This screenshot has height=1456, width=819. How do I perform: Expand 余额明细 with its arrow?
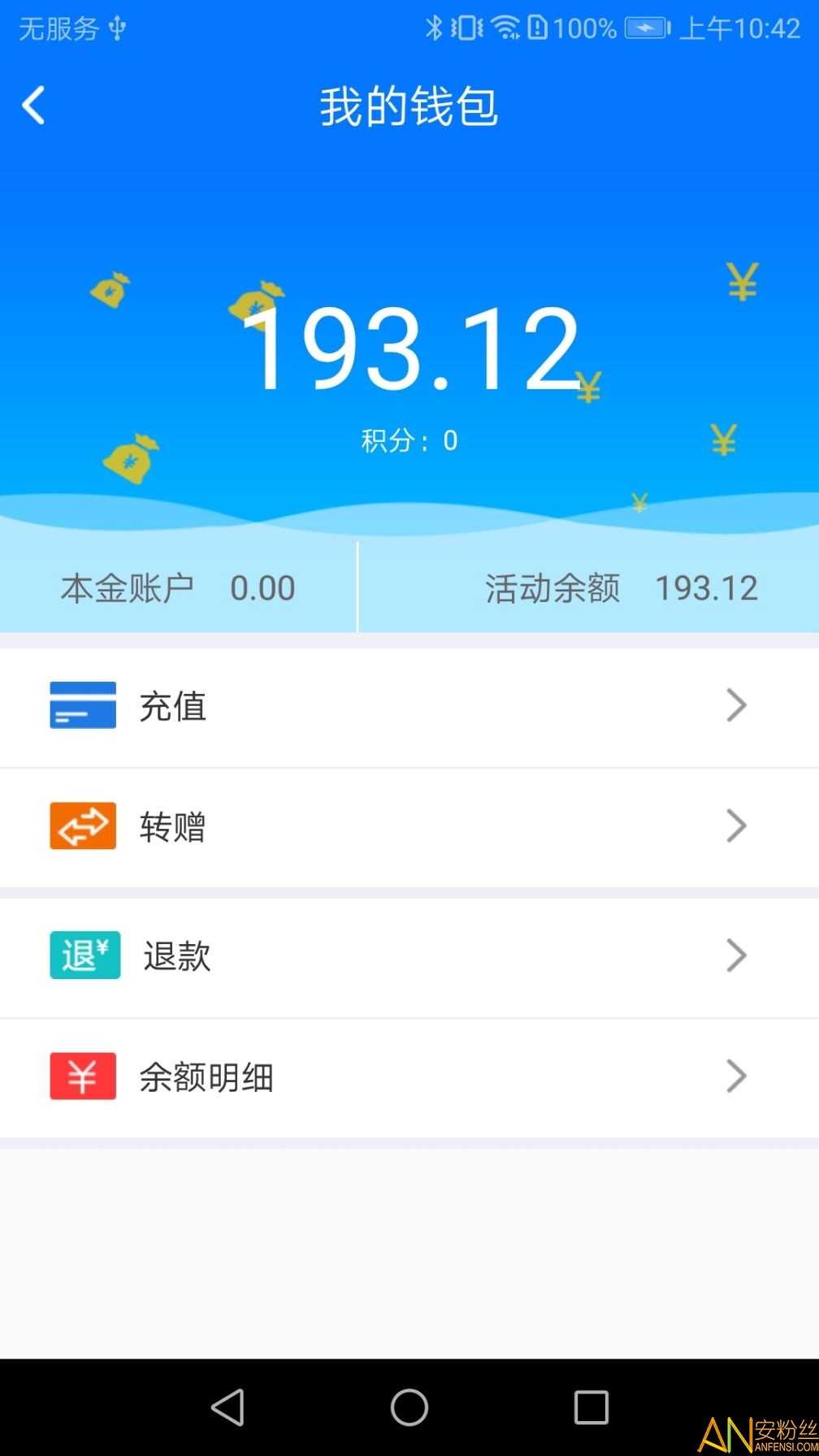tap(736, 1077)
